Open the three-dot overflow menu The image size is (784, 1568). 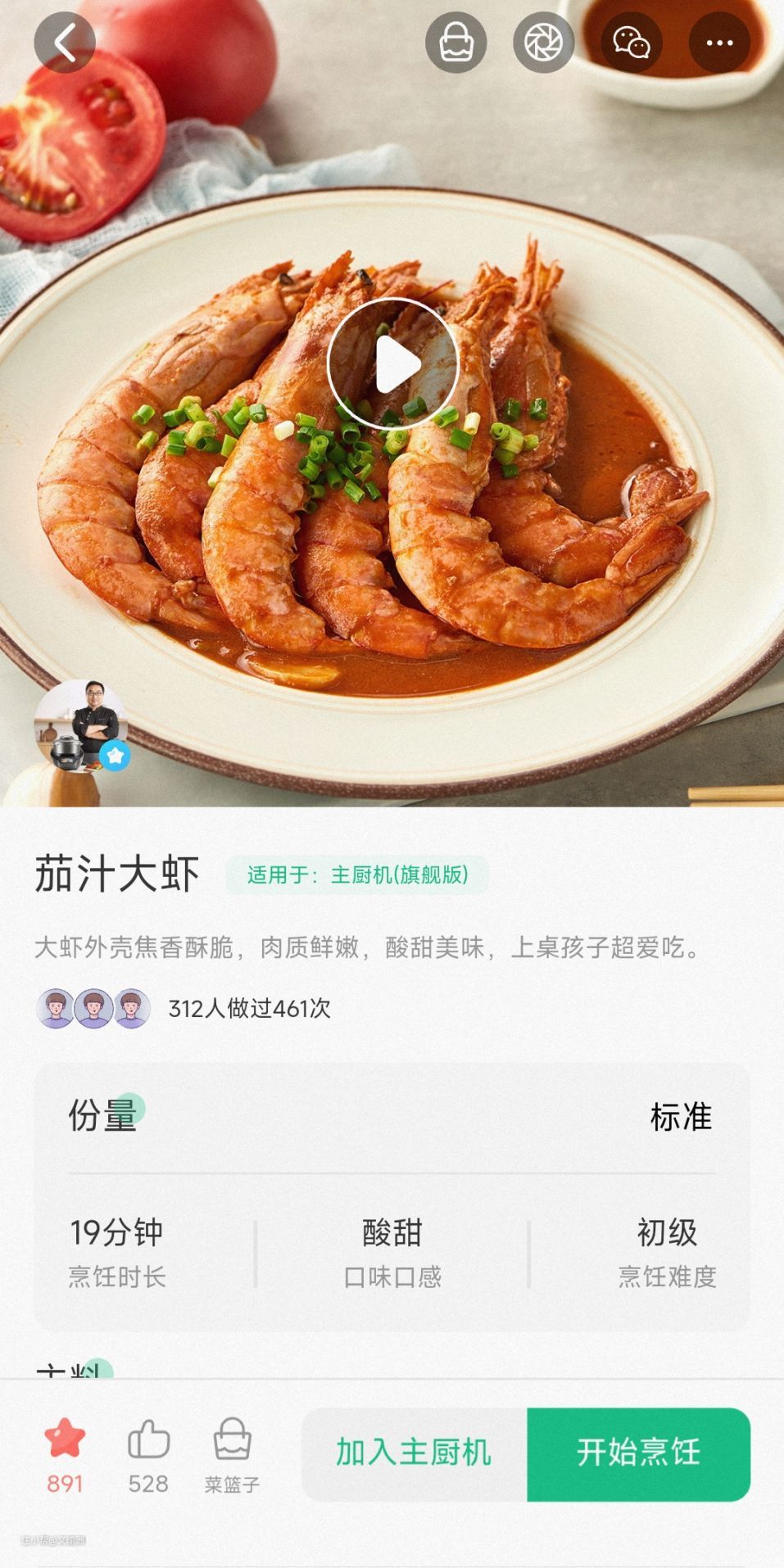[718, 43]
